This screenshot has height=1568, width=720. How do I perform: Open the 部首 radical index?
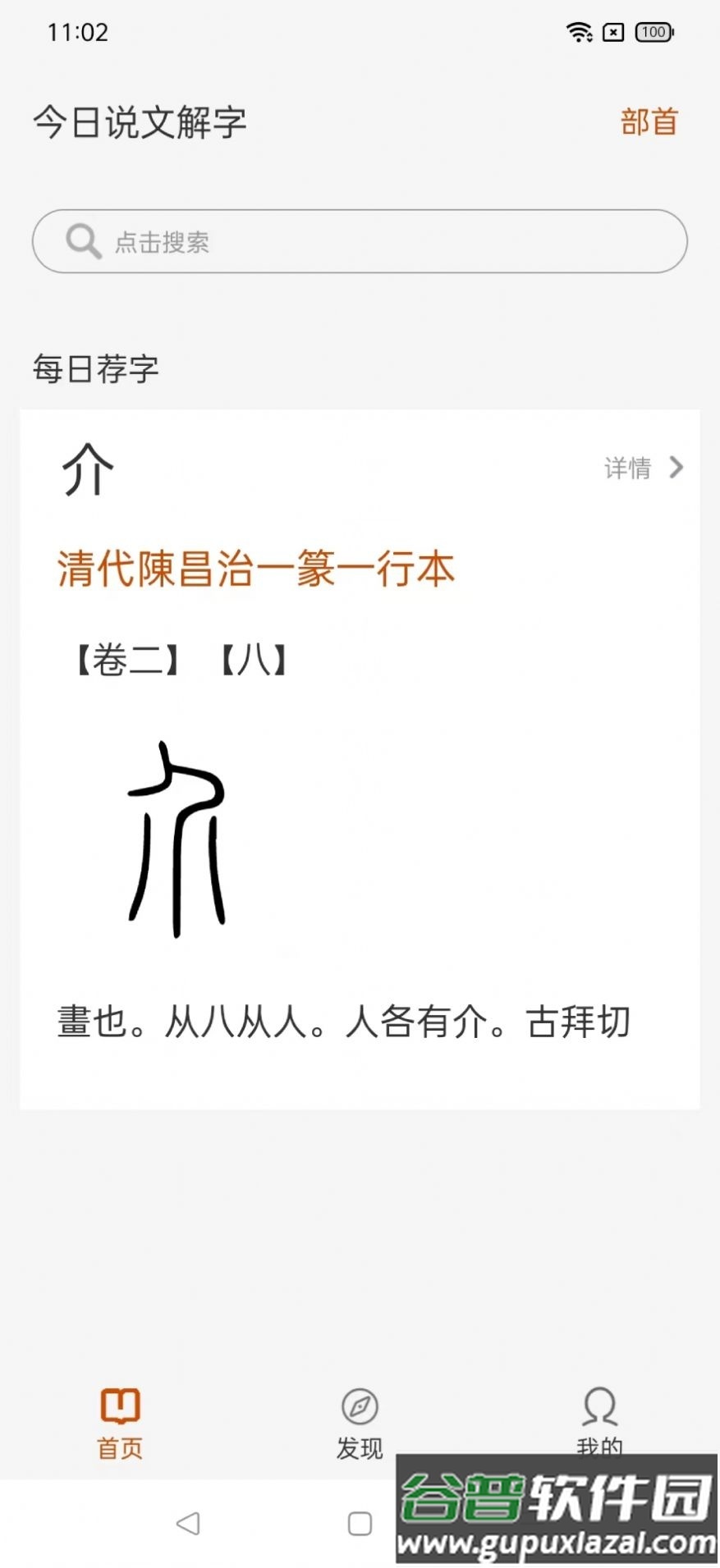(x=649, y=121)
